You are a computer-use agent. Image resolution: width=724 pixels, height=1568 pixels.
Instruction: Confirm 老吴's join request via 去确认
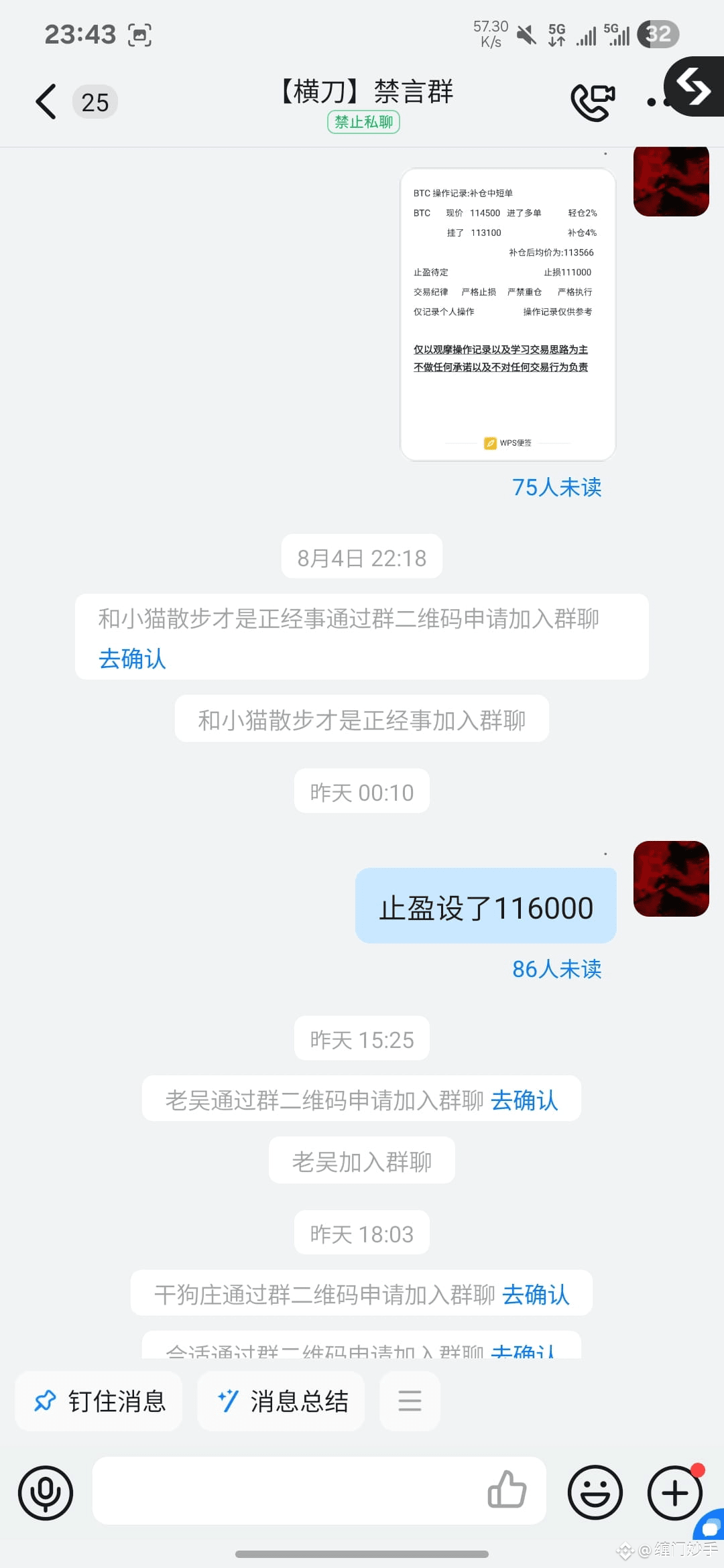[x=524, y=1100]
